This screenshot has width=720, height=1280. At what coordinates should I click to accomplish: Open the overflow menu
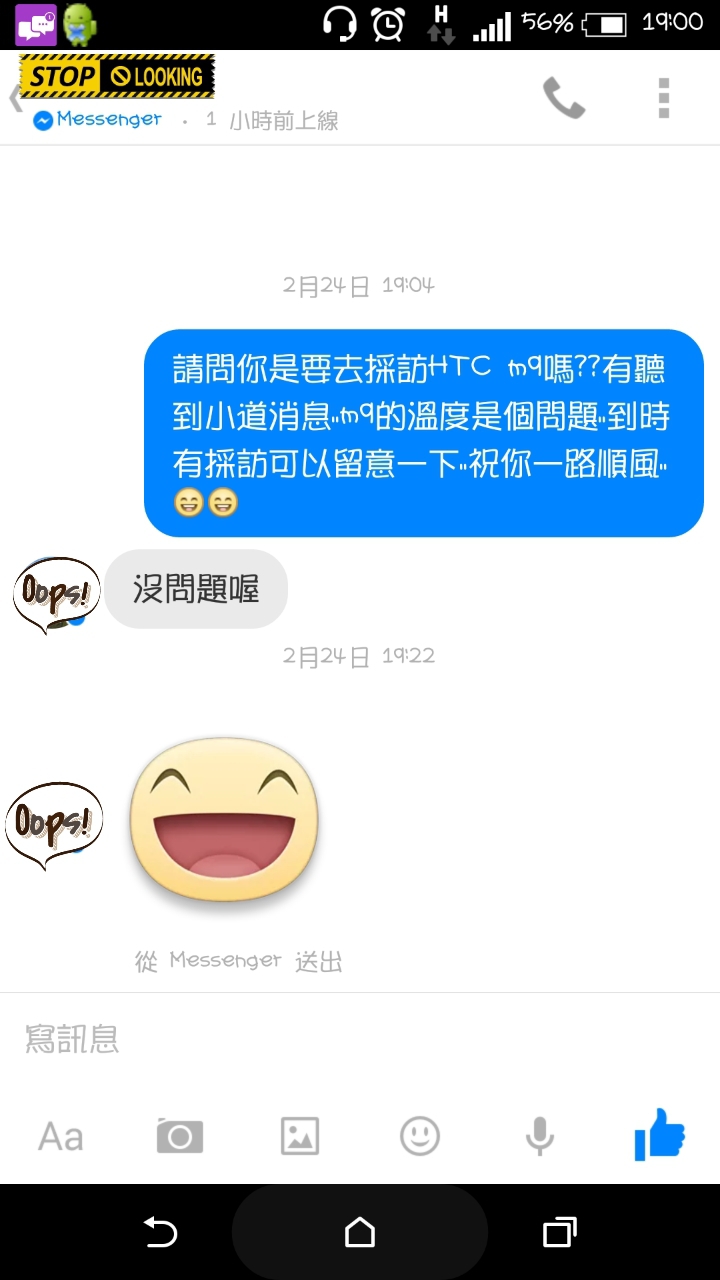(663, 98)
